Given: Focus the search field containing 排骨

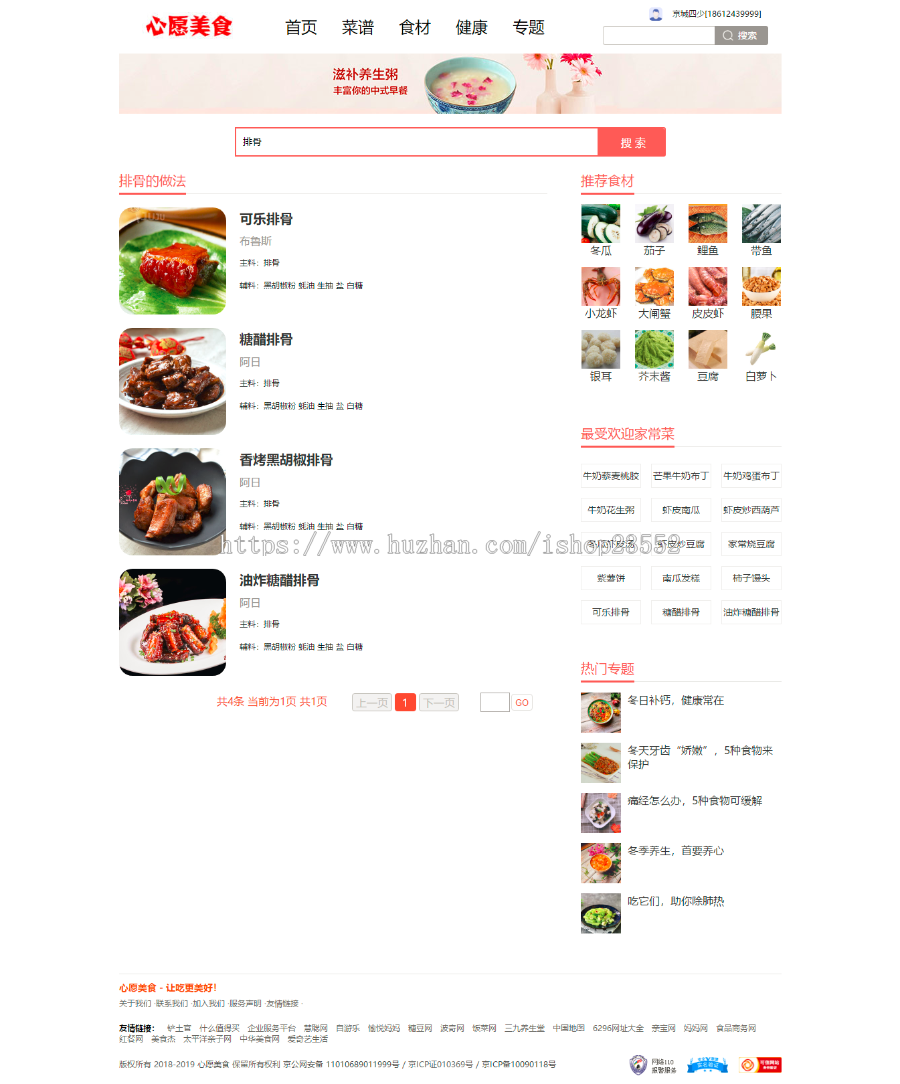Looking at the screenshot, I should [416, 143].
